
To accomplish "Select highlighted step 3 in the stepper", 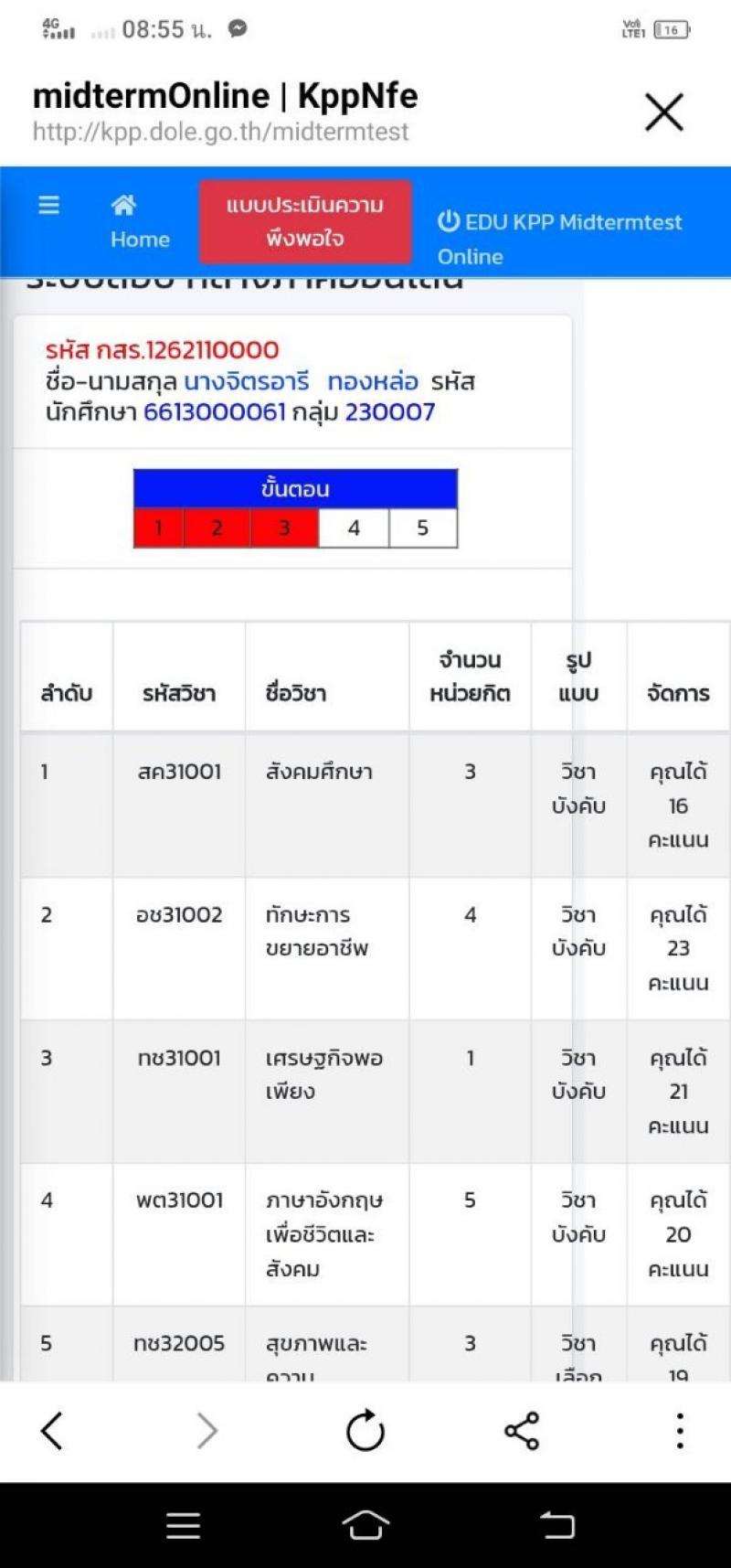I will (284, 528).
